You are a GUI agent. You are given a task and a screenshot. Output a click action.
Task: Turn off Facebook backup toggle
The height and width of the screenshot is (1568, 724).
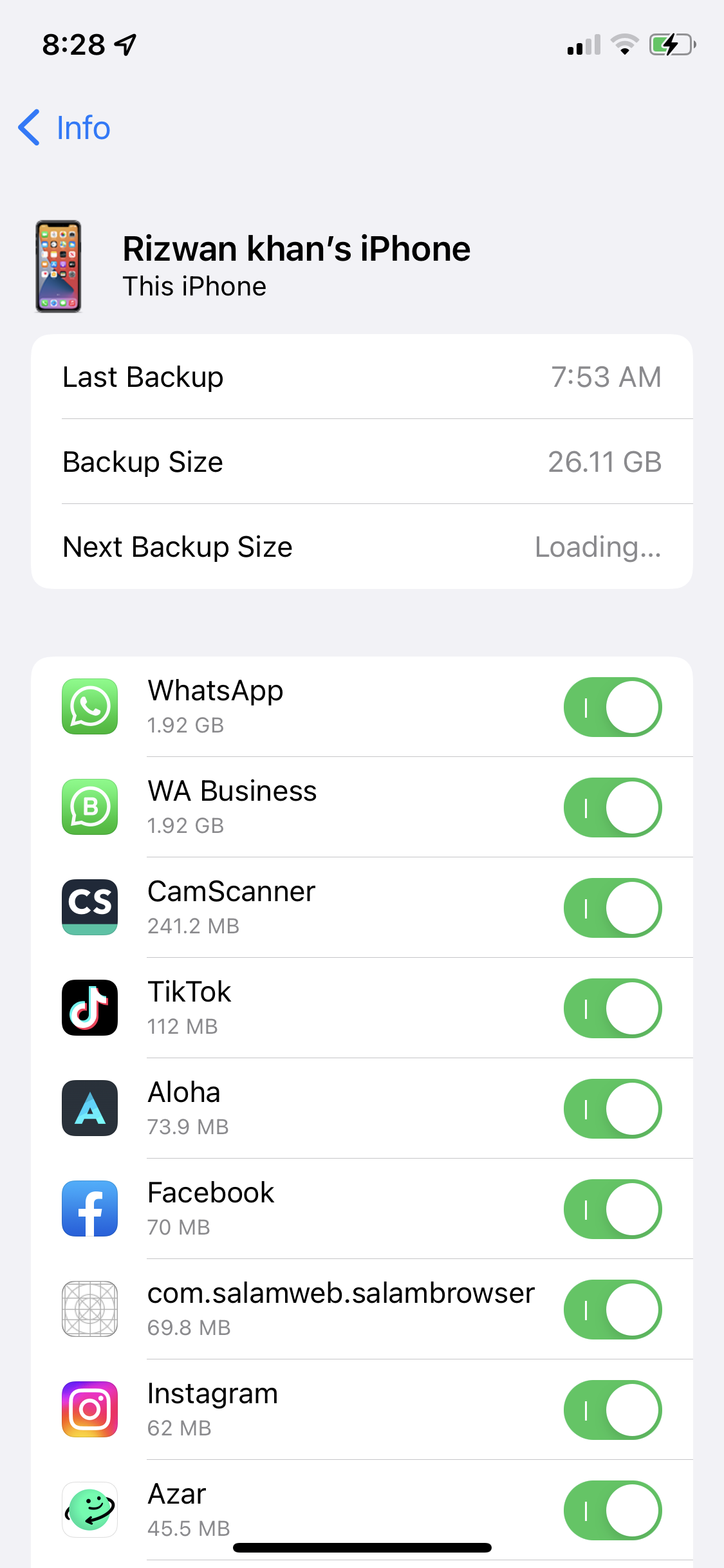click(x=613, y=1209)
